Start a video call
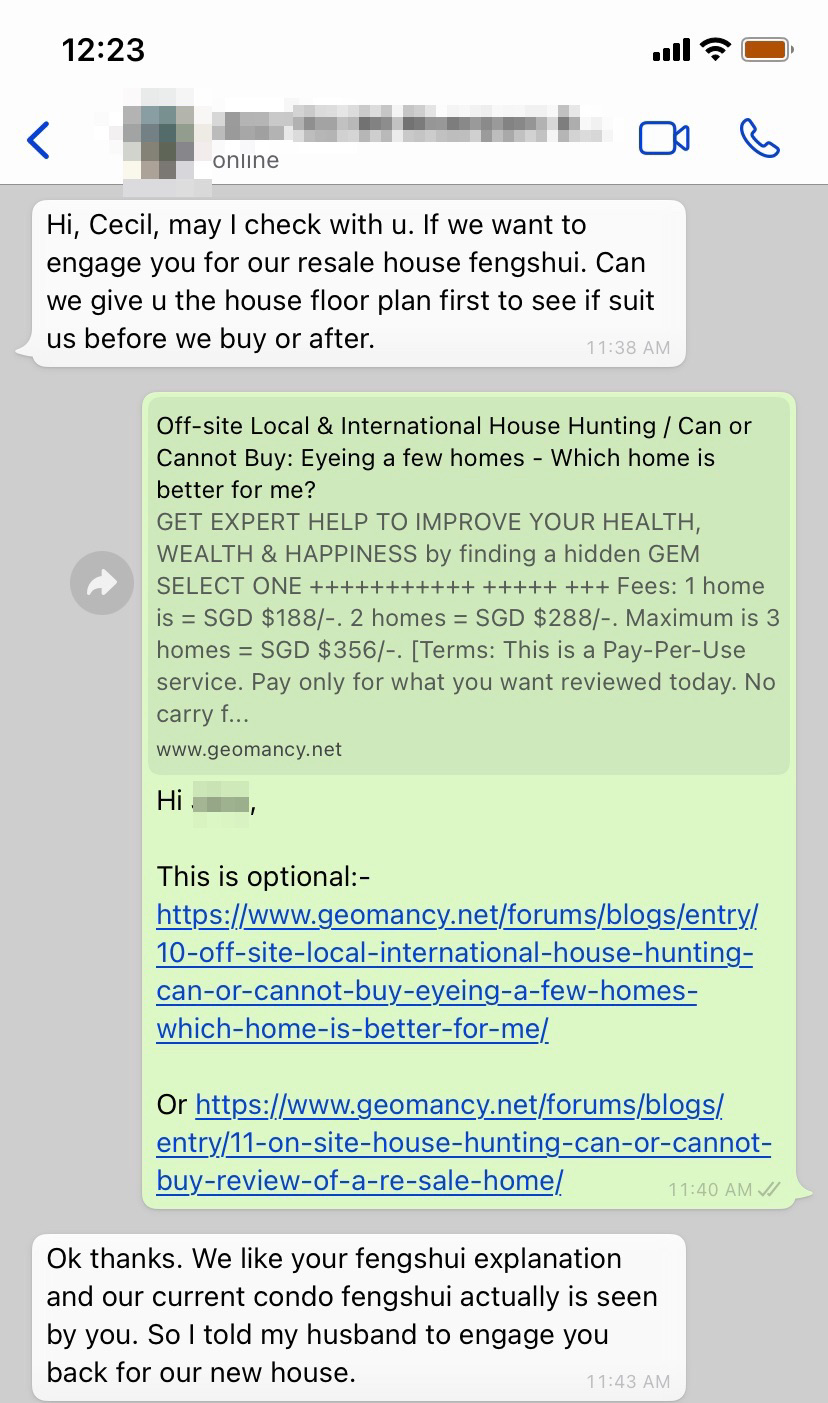Image resolution: width=828 pixels, height=1403 pixels. (664, 139)
